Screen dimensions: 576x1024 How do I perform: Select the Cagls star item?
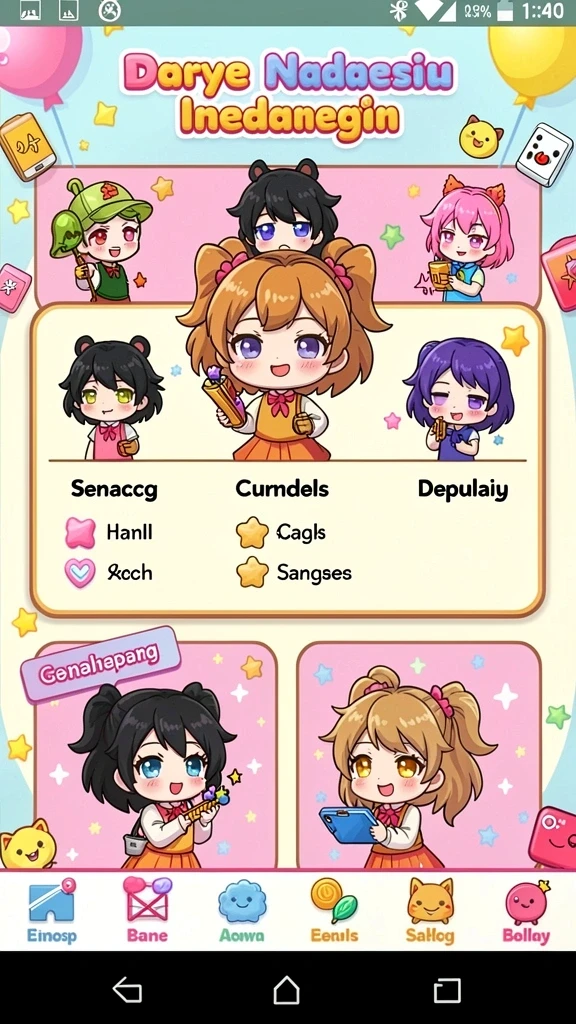281,533
